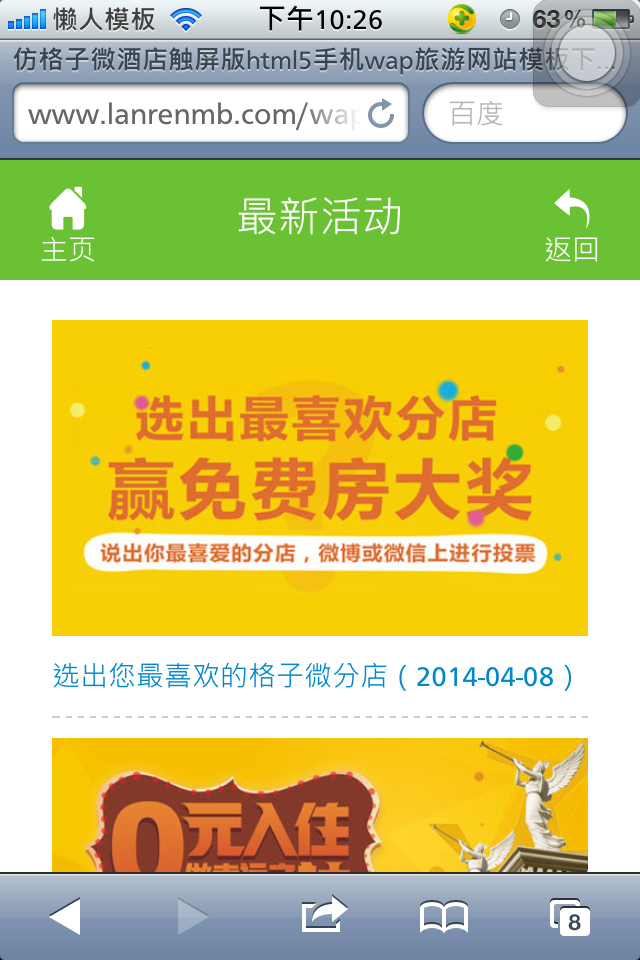The width and height of the screenshot is (640, 960).
Task: Edit the www.lanrenmb.com address field
Action: click(x=190, y=115)
